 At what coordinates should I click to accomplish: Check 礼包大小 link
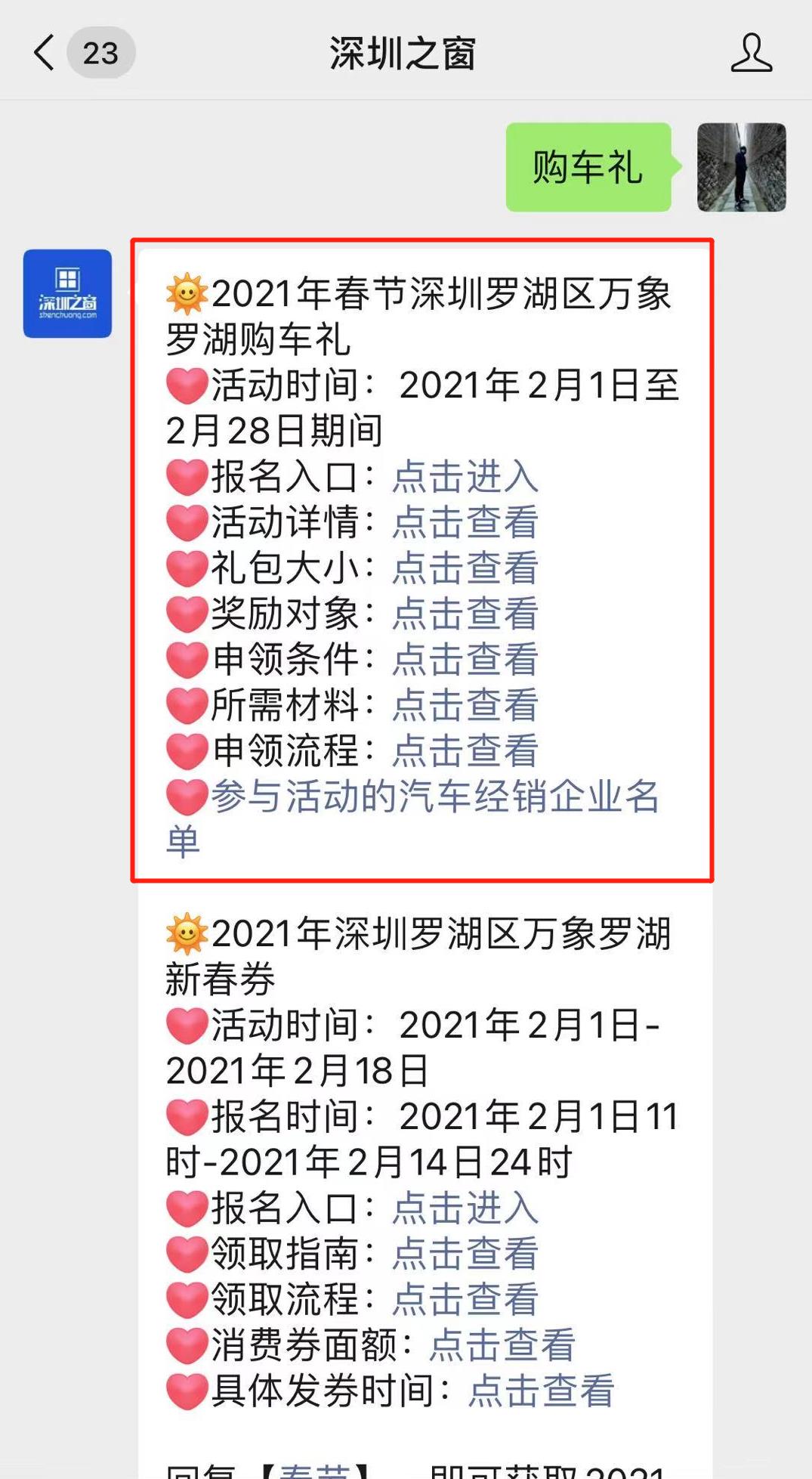click(465, 568)
